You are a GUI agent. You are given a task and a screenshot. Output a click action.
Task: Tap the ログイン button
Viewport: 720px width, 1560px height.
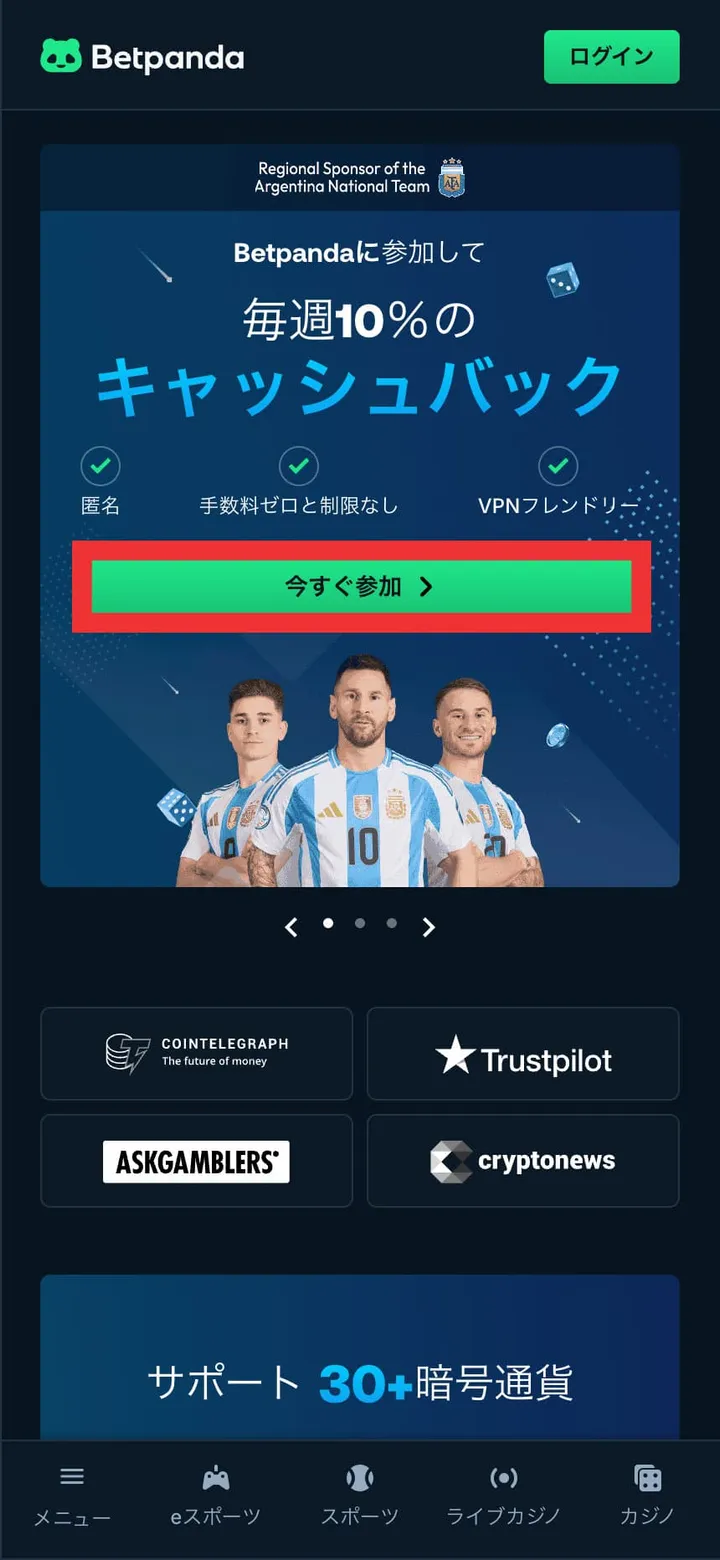(611, 57)
